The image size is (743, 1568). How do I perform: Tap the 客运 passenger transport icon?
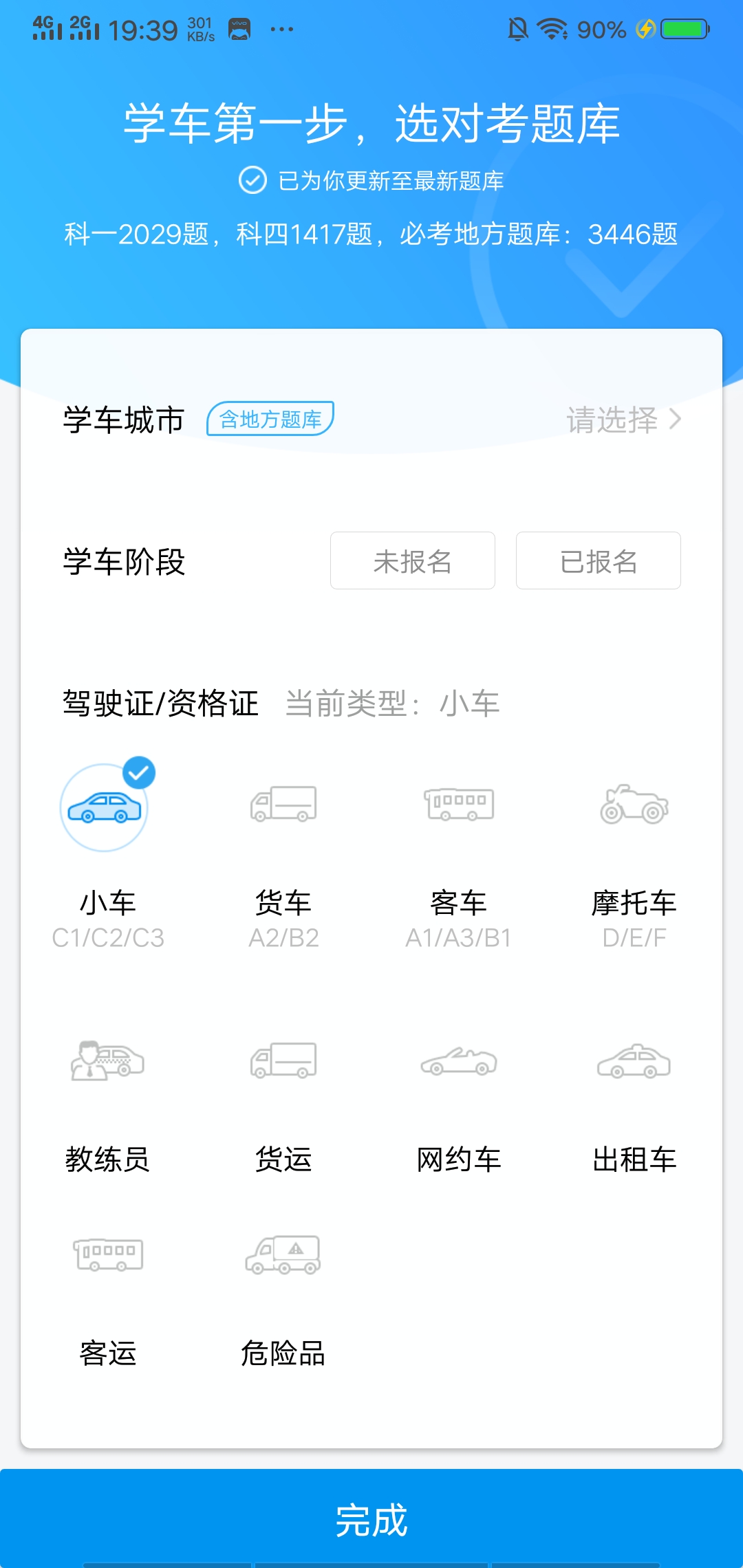[x=108, y=1254]
